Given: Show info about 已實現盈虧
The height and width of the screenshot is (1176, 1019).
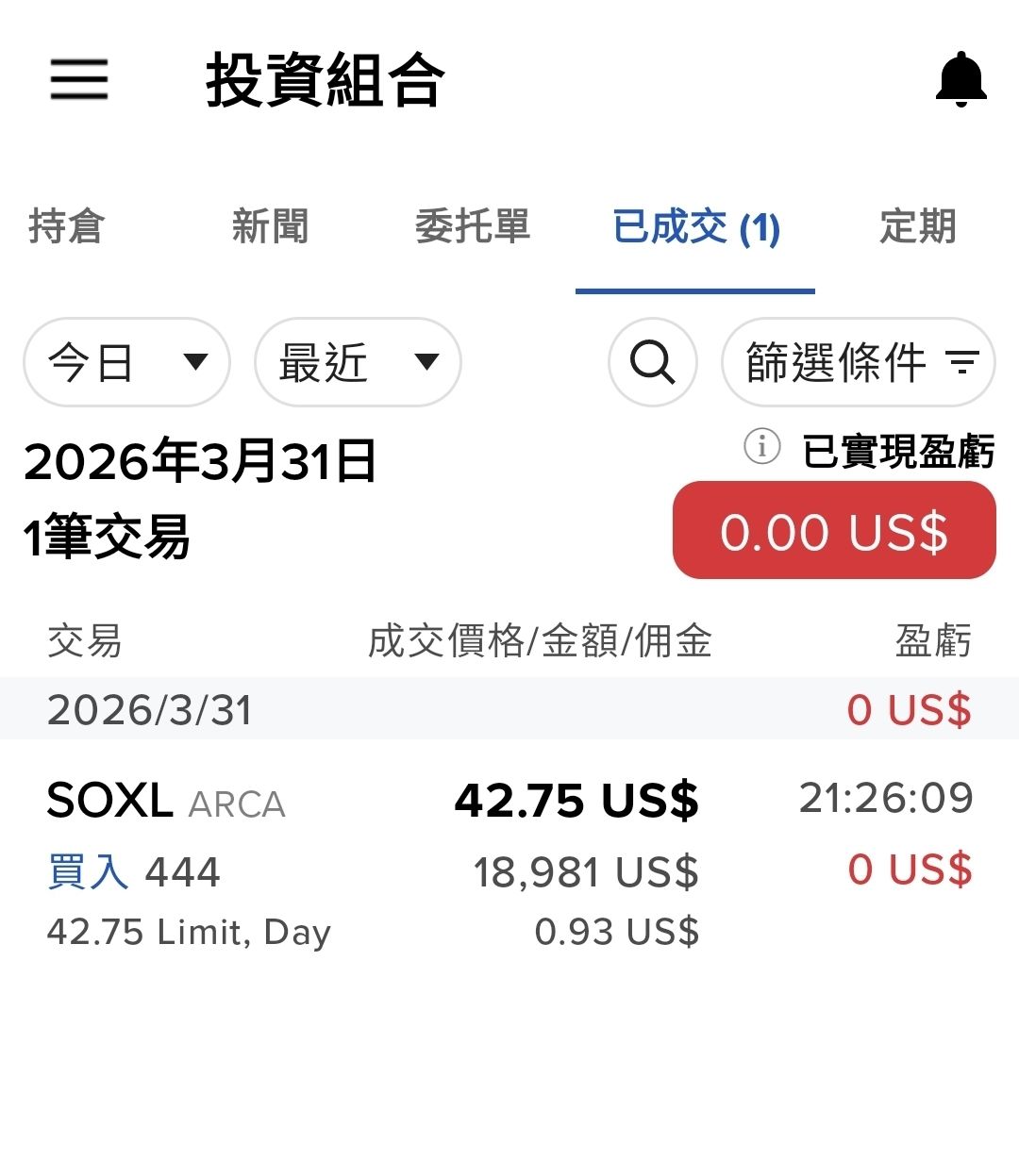Looking at the screenshot, I should tap(762, 446).
